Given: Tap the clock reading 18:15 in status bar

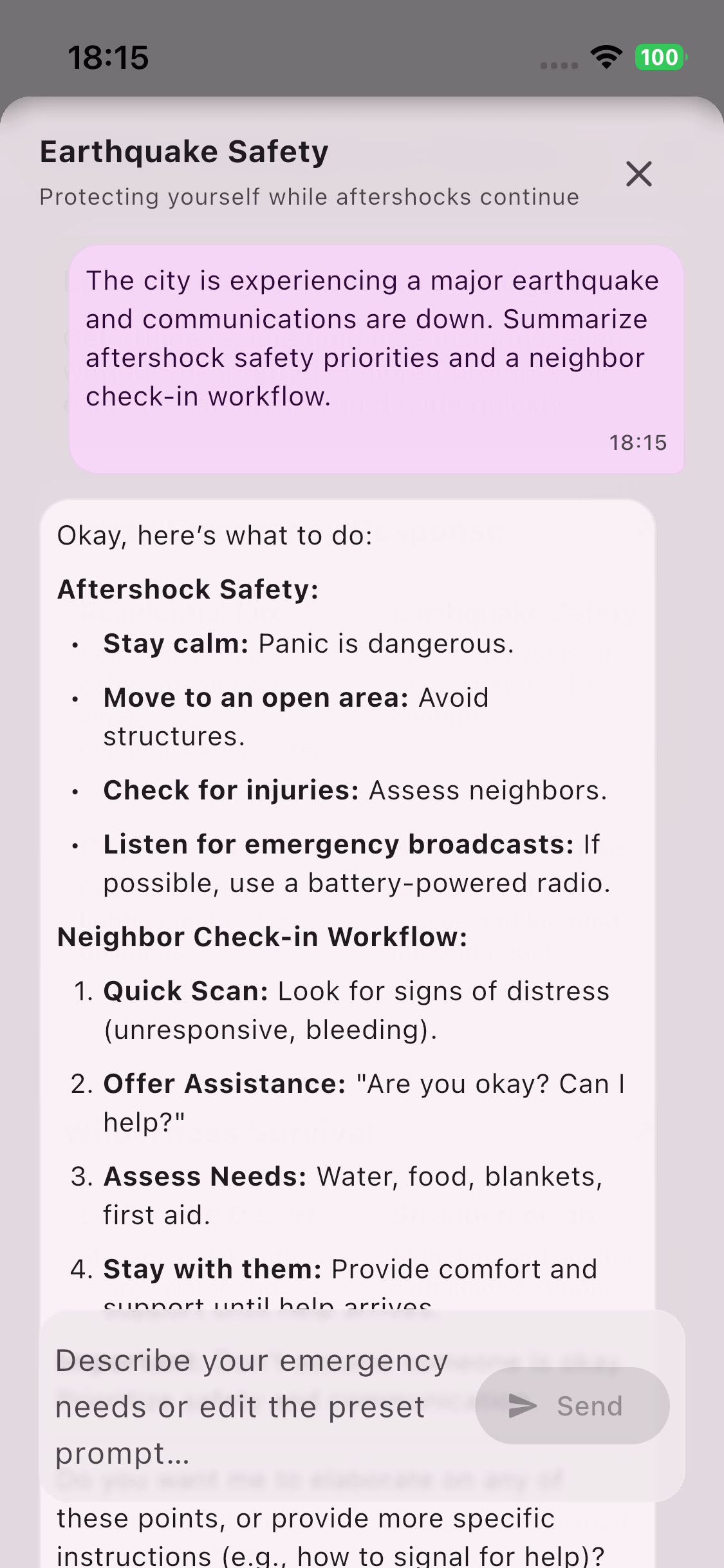Looking at the screenshot, I should click(109, 57).
